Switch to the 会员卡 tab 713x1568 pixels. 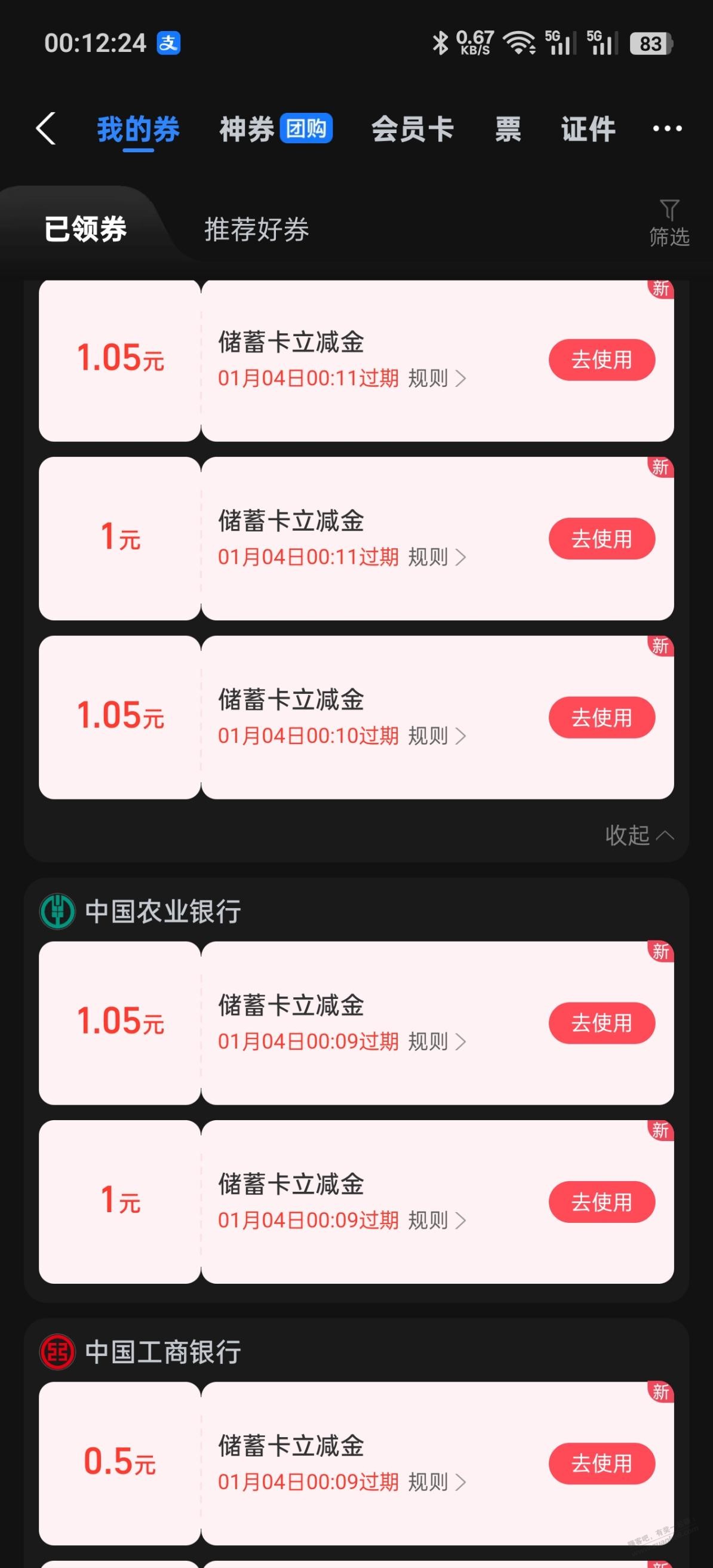(x=413, y=129)
